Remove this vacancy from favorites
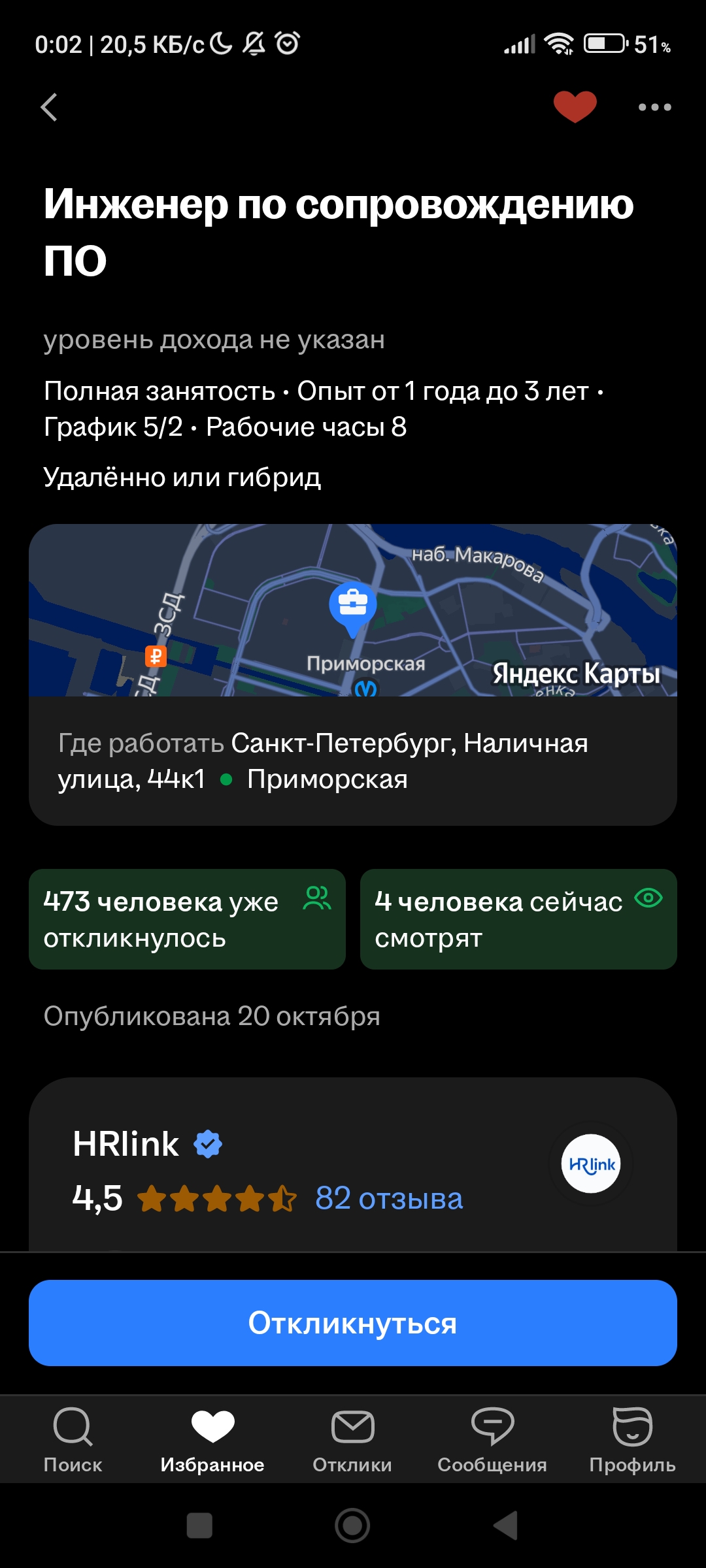706x1568 pixels. click(x=575, y=106)
